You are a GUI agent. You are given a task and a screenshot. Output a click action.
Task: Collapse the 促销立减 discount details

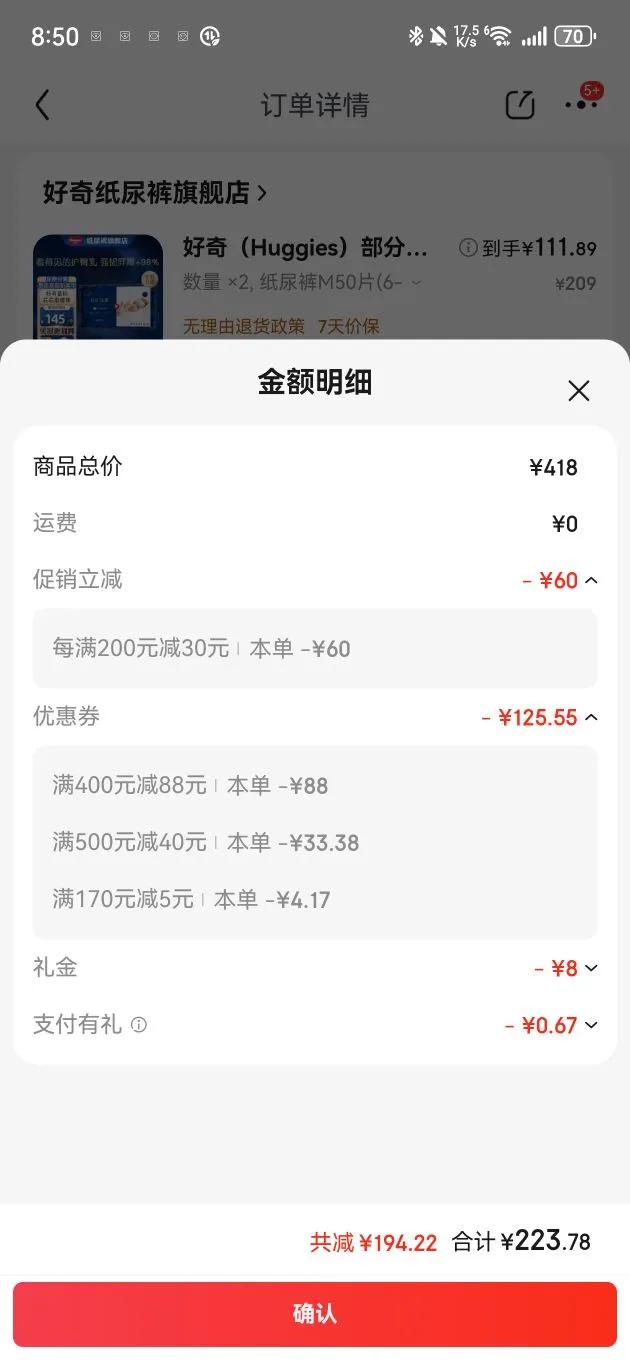(x=591, y=580)
